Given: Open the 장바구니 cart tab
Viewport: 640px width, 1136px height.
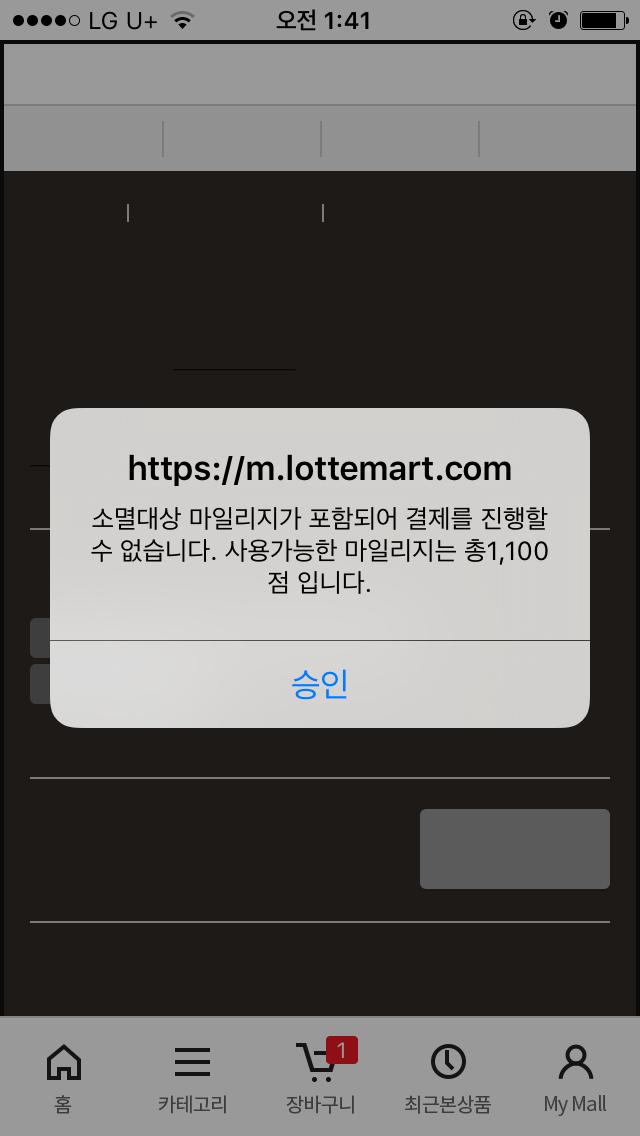Looking at the screenshot, I should [320, 1076].
